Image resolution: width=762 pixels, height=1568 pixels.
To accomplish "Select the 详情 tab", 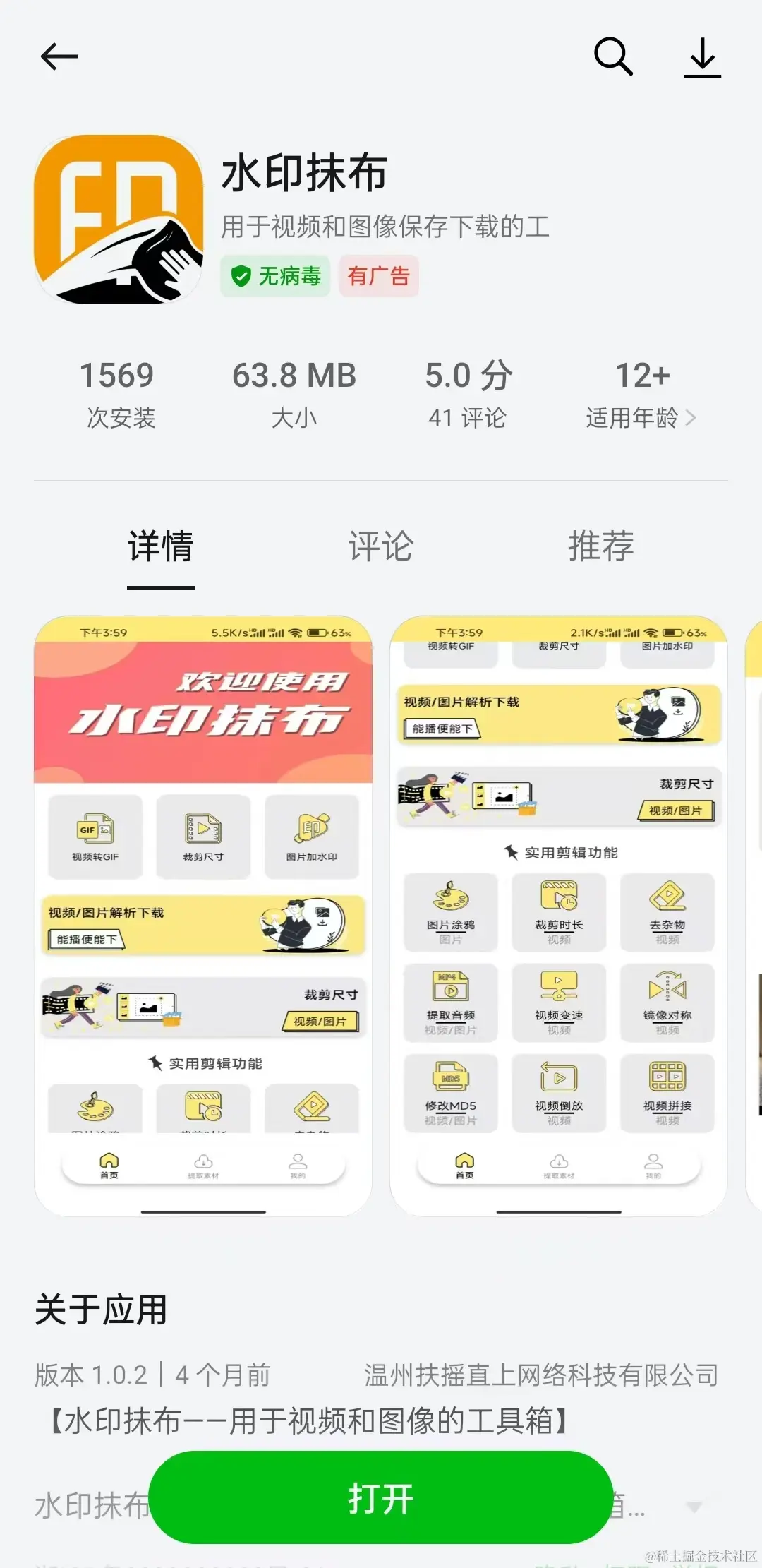I will (161, 546).
